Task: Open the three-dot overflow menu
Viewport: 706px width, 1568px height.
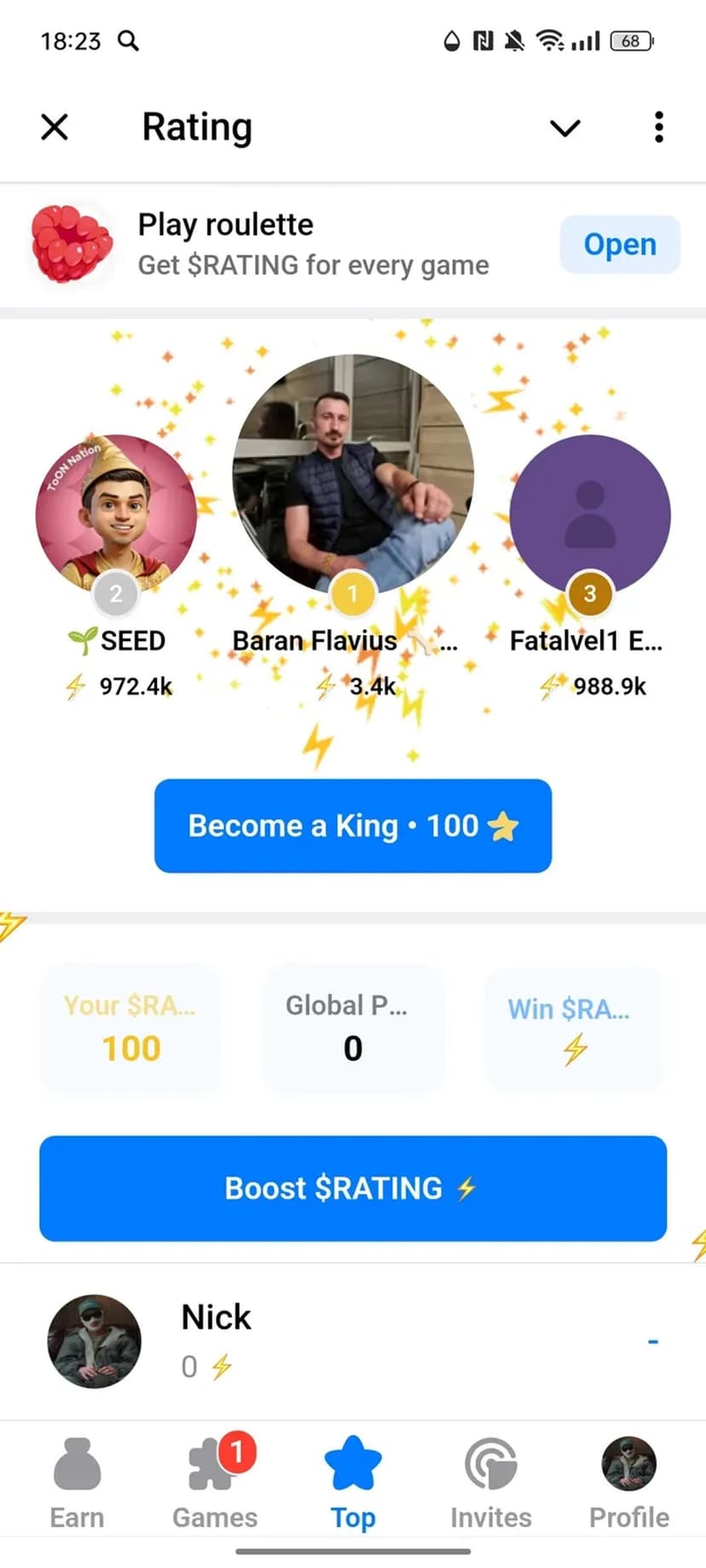Action: (658, 128)
